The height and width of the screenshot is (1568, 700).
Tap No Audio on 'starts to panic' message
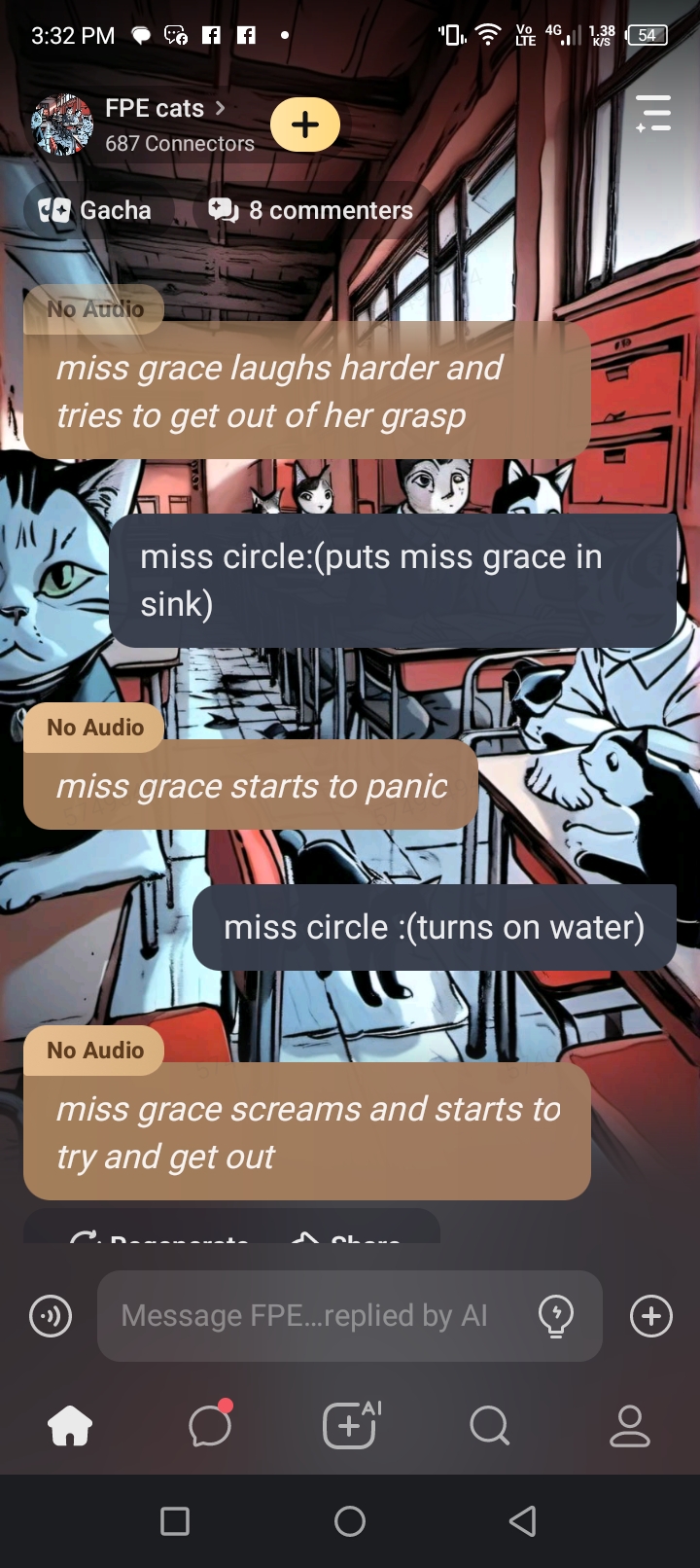pos(95,728)
